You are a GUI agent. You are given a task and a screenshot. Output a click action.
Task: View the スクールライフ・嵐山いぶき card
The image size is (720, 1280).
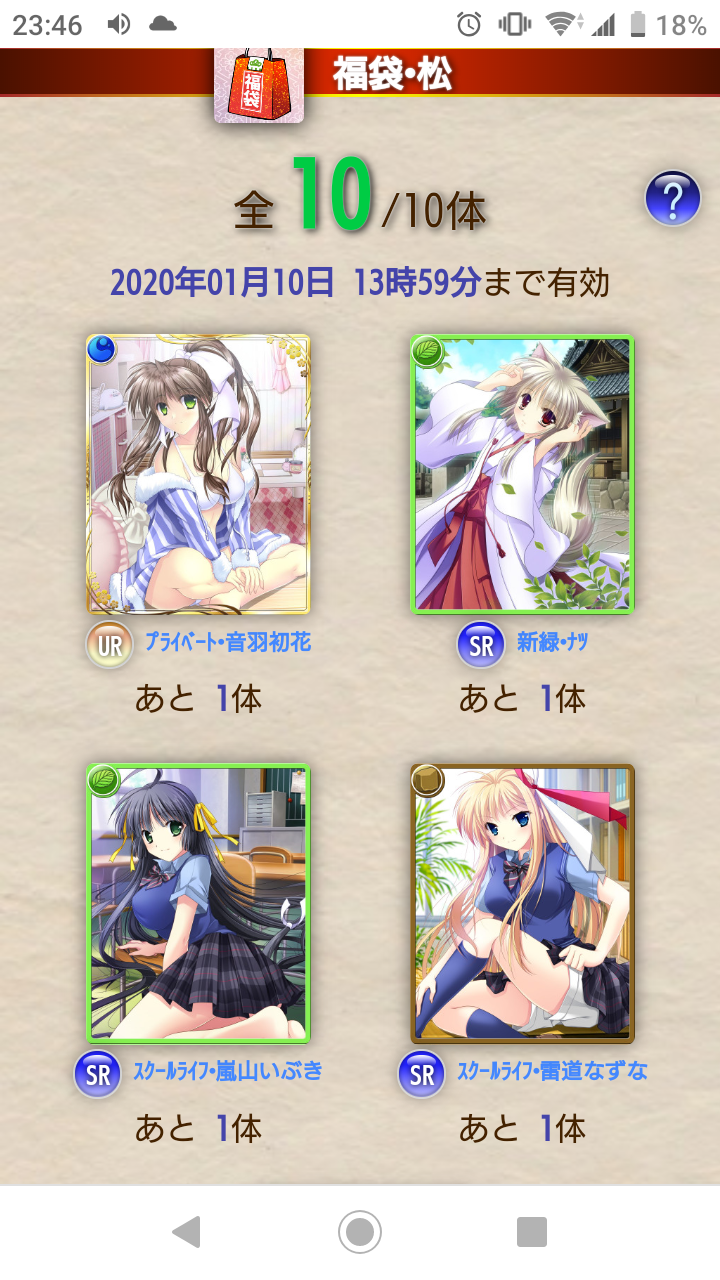198,904
